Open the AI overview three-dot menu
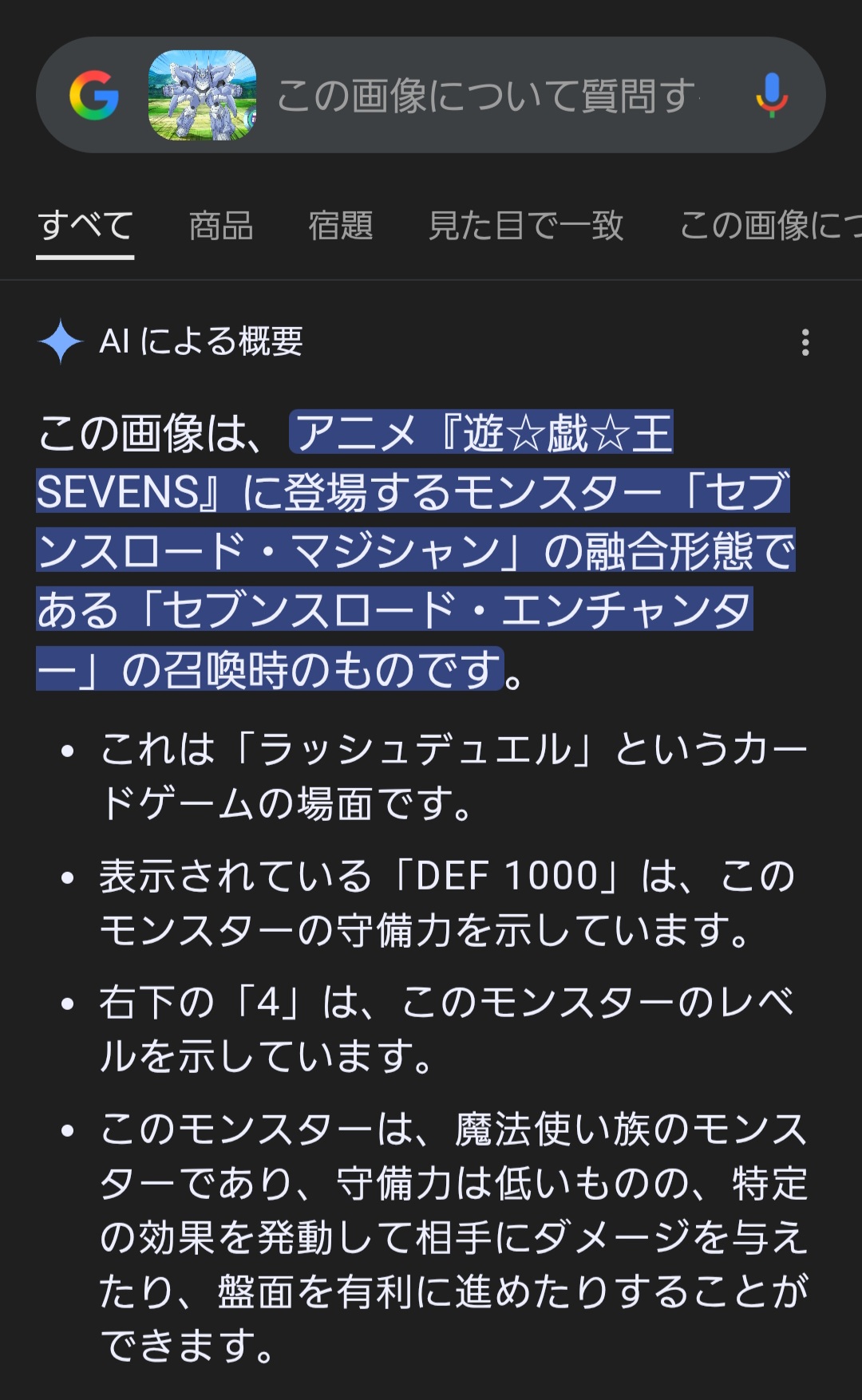The image size is (862, 1400). [x=805, y=342]
